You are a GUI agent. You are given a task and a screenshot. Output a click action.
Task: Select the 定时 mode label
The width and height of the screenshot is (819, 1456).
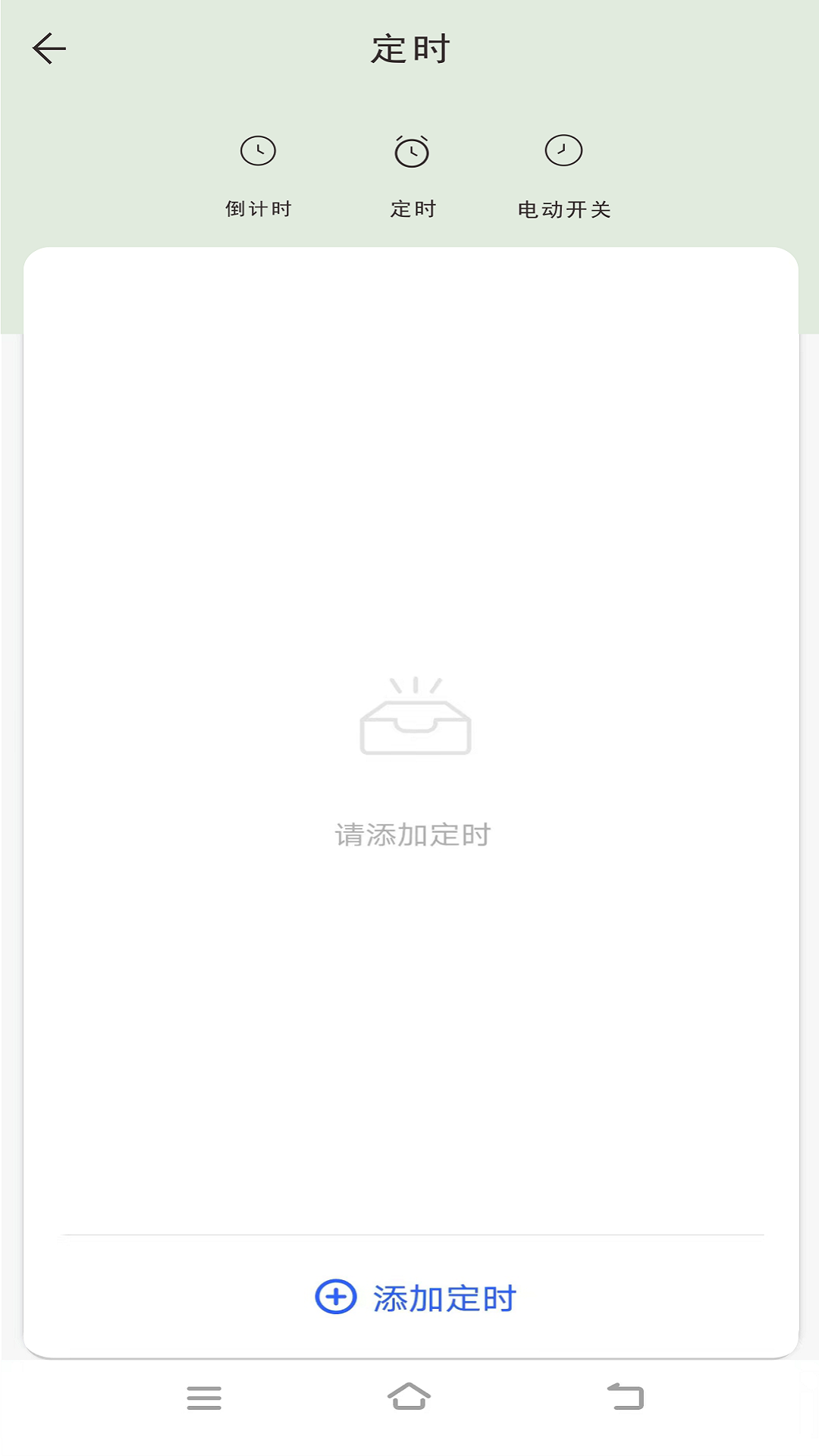pos(411,209)
